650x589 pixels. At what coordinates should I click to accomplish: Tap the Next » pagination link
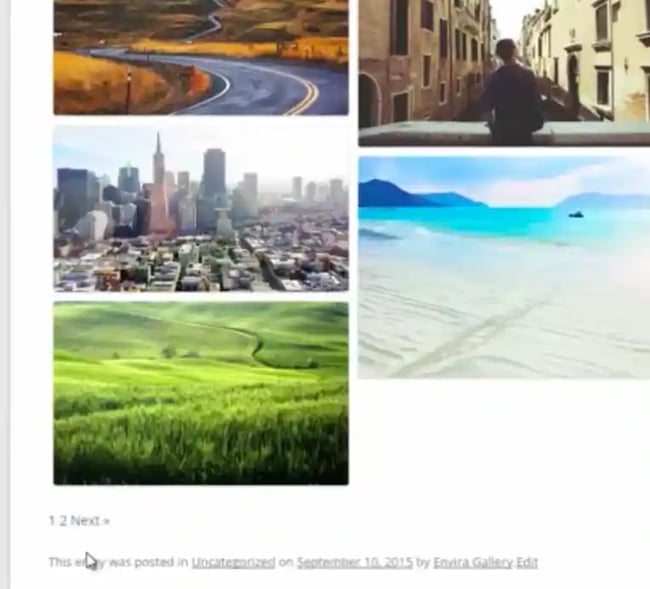(90, 521)
